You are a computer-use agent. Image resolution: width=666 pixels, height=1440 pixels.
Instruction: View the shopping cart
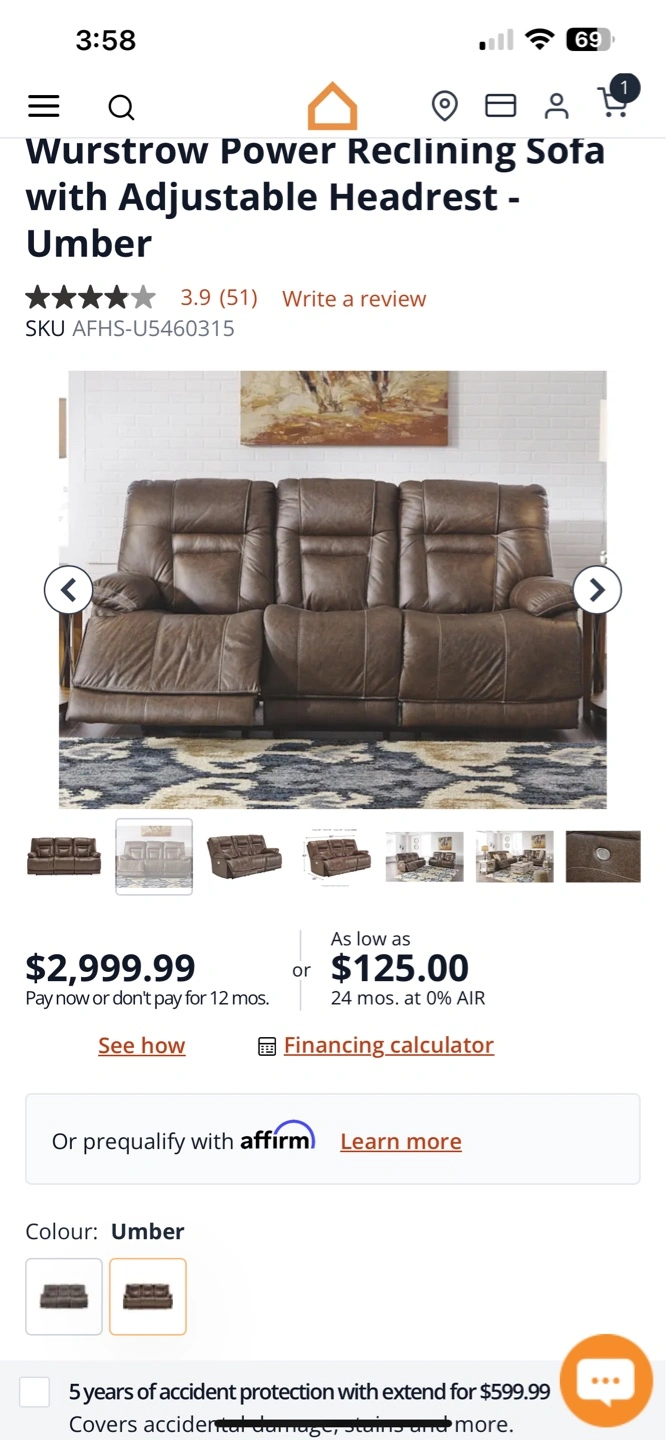(616, 100)
